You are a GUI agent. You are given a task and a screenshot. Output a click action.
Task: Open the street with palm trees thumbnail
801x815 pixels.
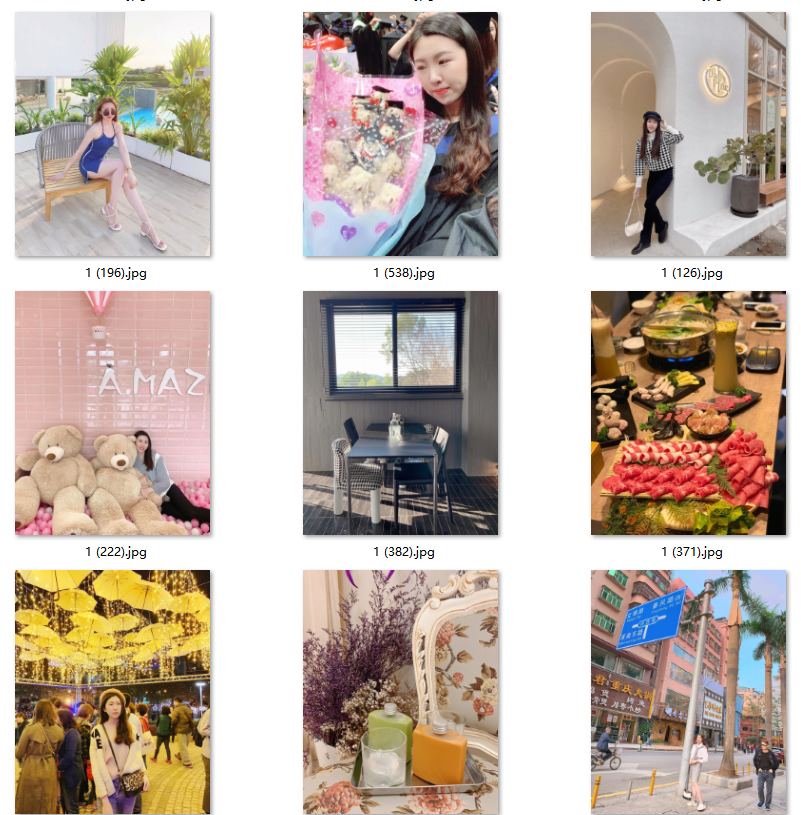pos(688,691)
